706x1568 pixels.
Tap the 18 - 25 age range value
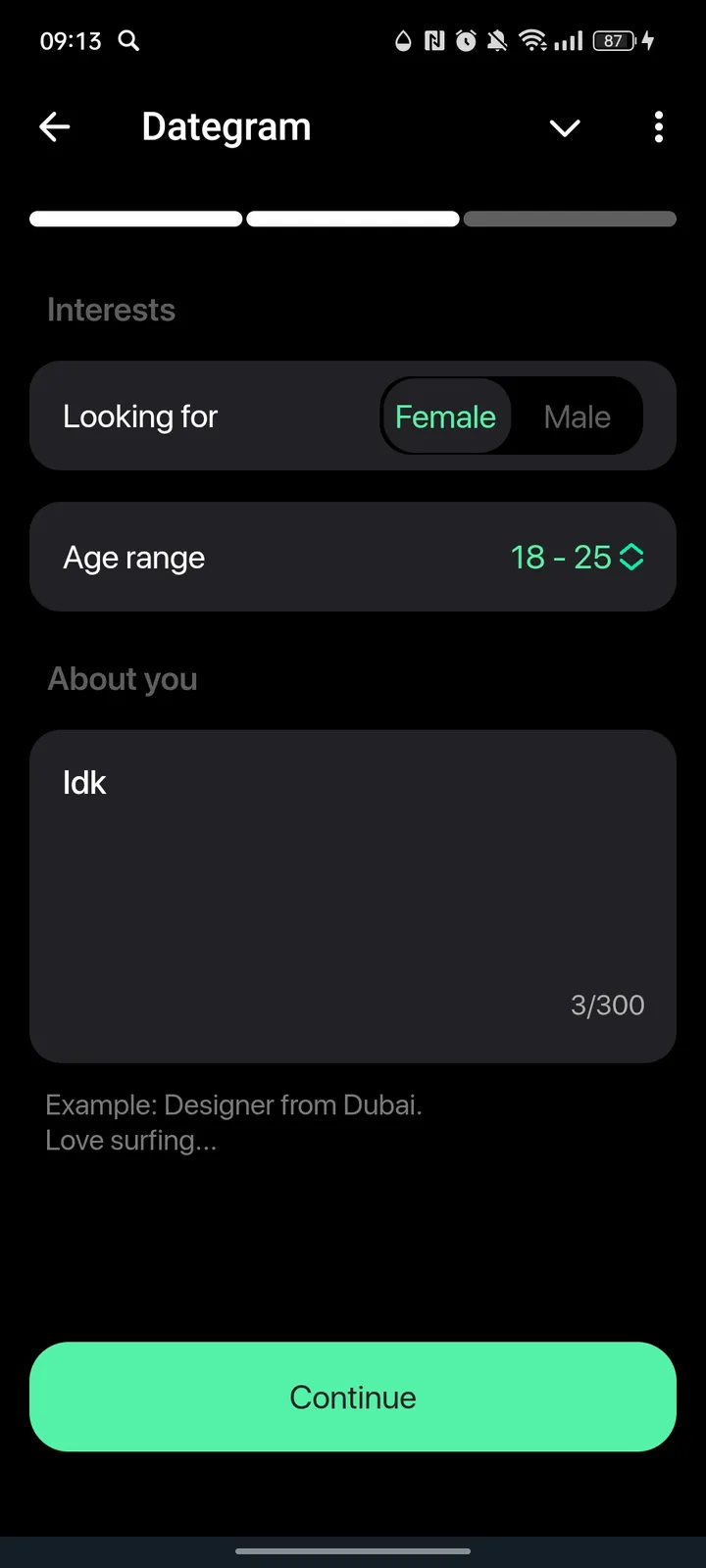click(x=559, y=557)
